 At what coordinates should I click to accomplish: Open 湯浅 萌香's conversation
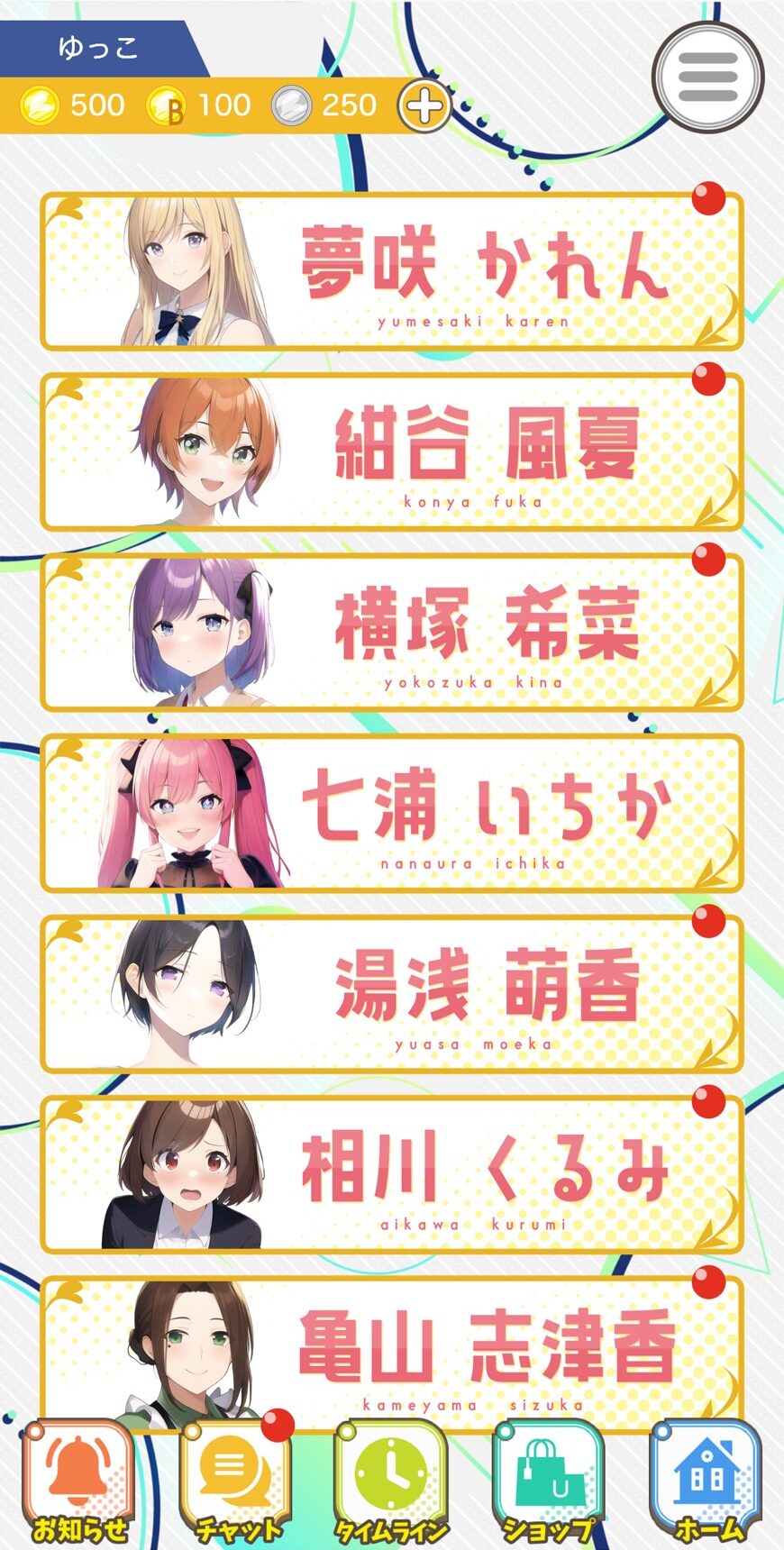tap(392, 993)
